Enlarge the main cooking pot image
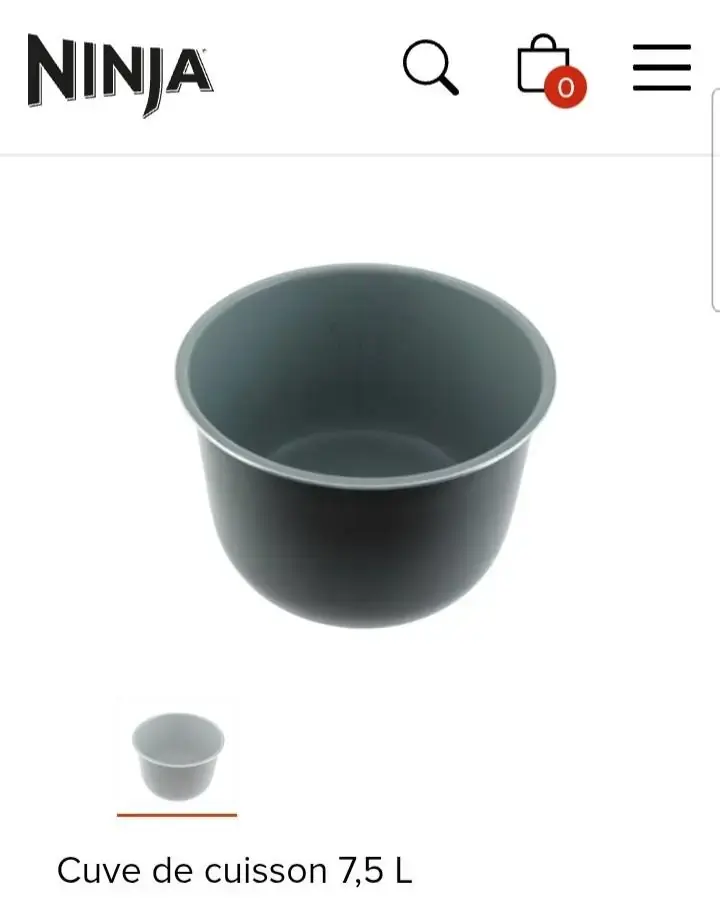This screenshot has height=912, width=720. [x=365, y=445]
